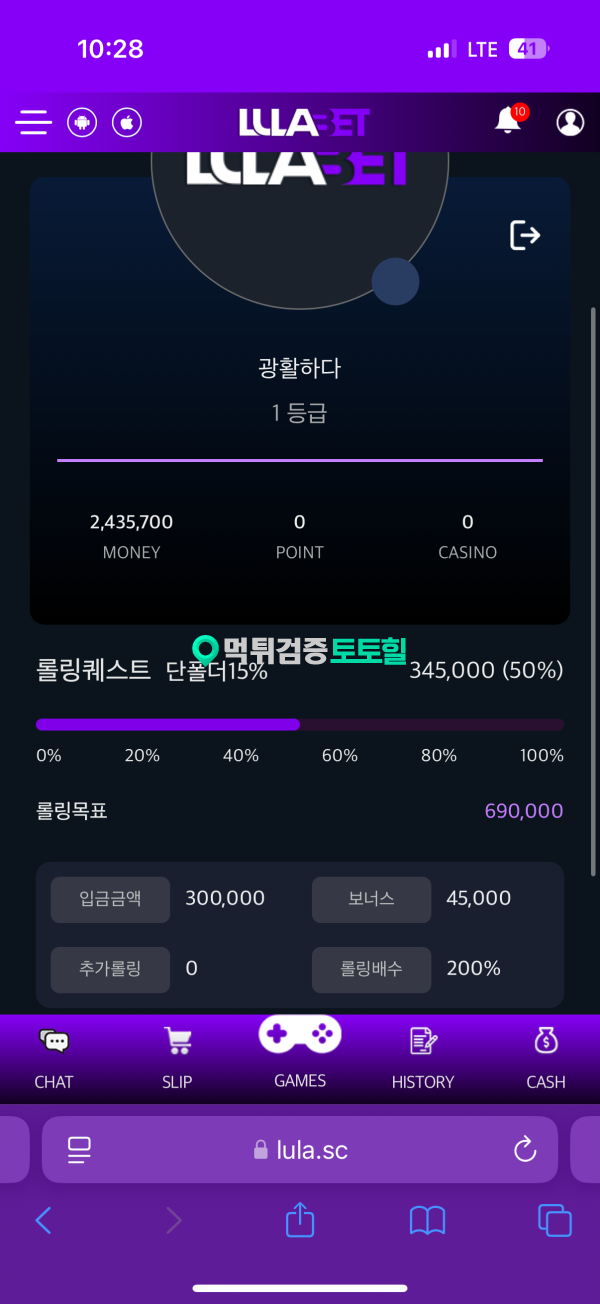Share this page from Safari
Viewport: 600px width, 1304px height.
pyautogui.click(x=300, y=1219)
